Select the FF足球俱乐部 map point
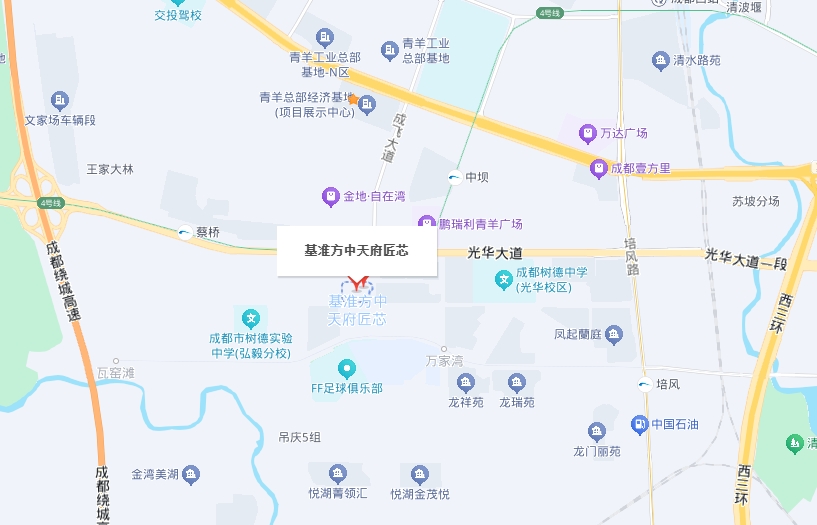Screen dimensions: 817x525 tap(346, 369)
